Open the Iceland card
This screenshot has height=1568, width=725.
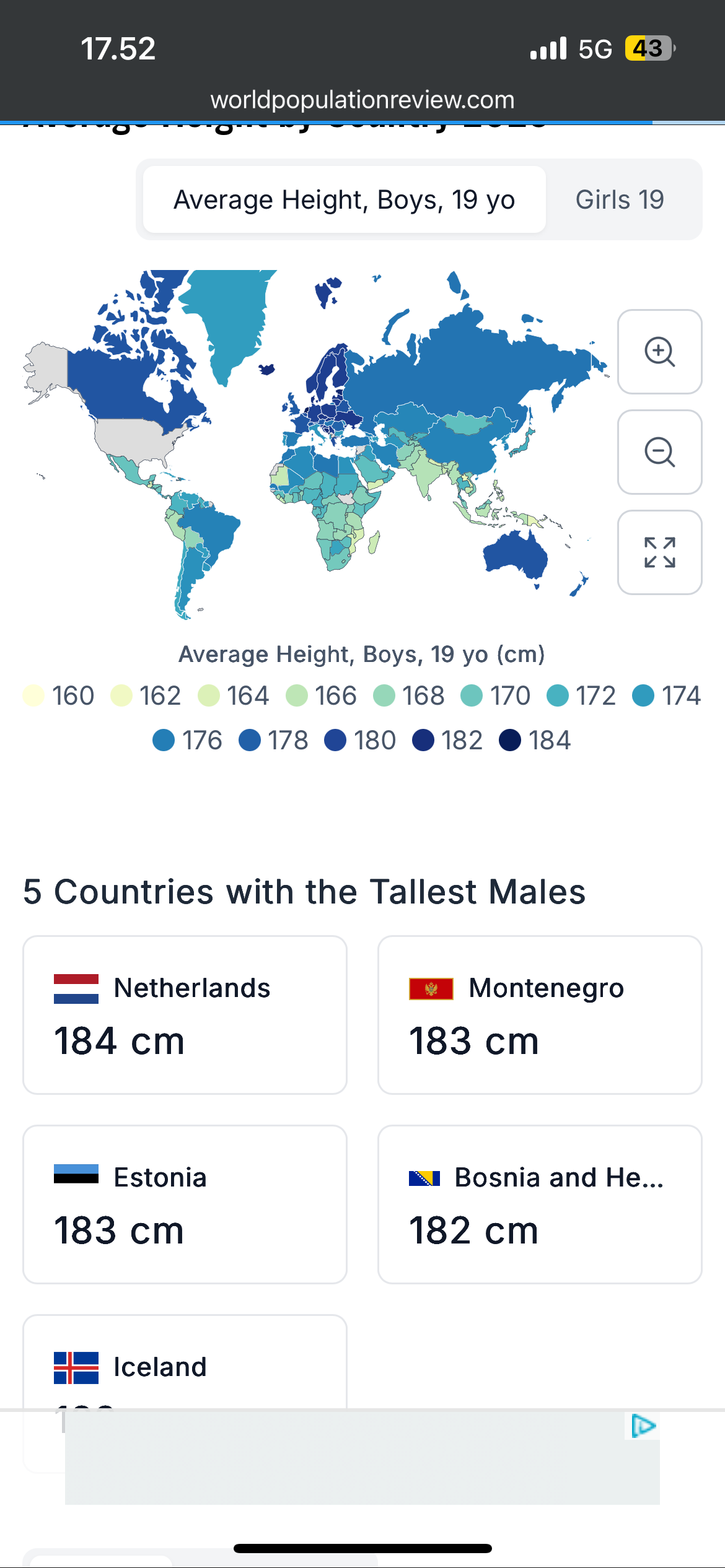click(185, 1362)
